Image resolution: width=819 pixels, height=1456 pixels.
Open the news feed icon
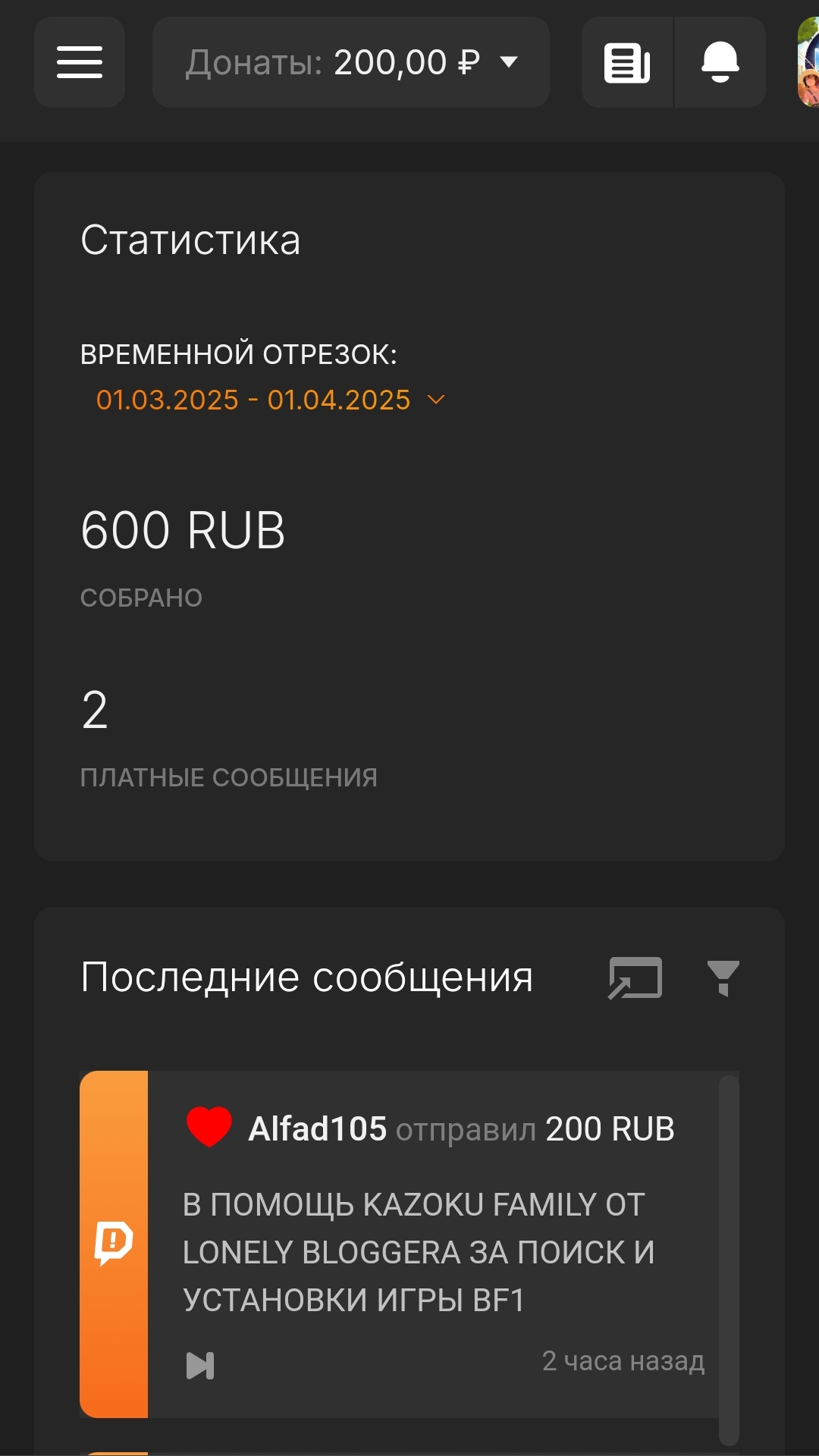pos(627,62)
